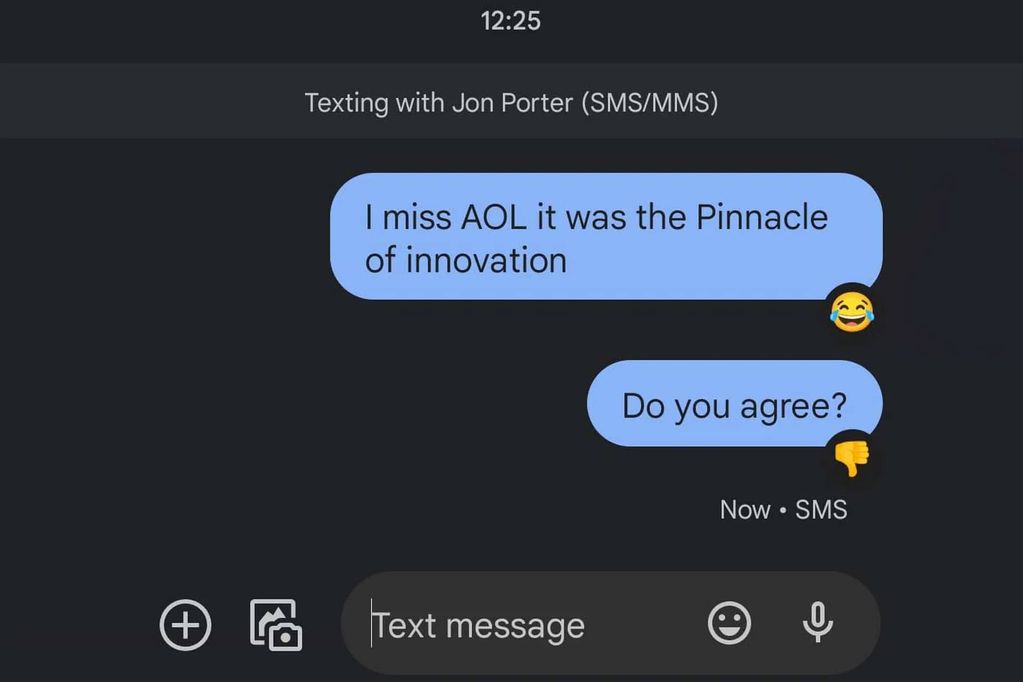Open the gallery and camera picker
The width and height of the screenshot is (1023, 682).
point(275,626)
